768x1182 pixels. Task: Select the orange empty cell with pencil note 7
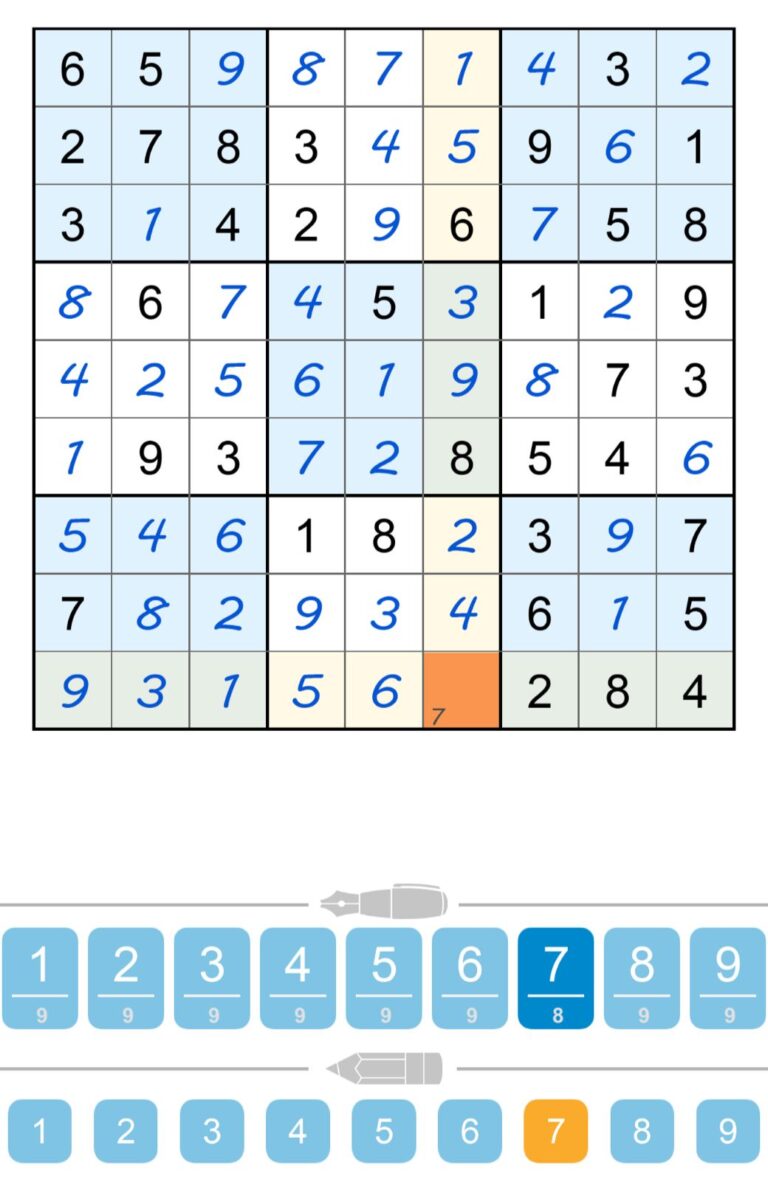(x=462, y=691)
